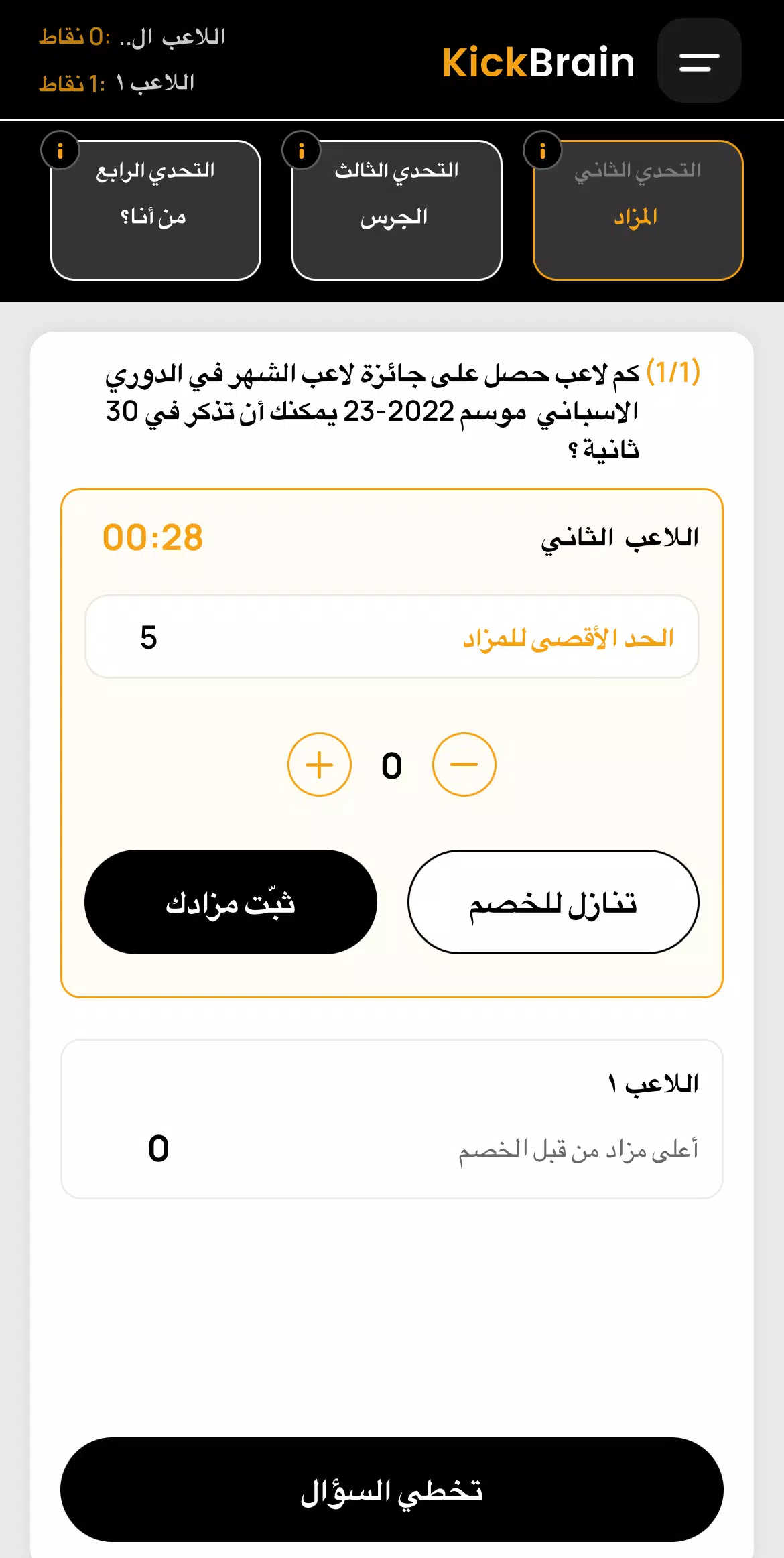
Task: Select the bid counter value 0
Action: coord(392,764)
